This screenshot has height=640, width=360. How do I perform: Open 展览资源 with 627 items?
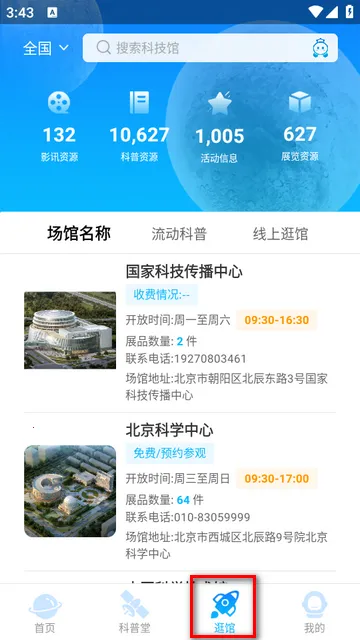pos(300,127)
